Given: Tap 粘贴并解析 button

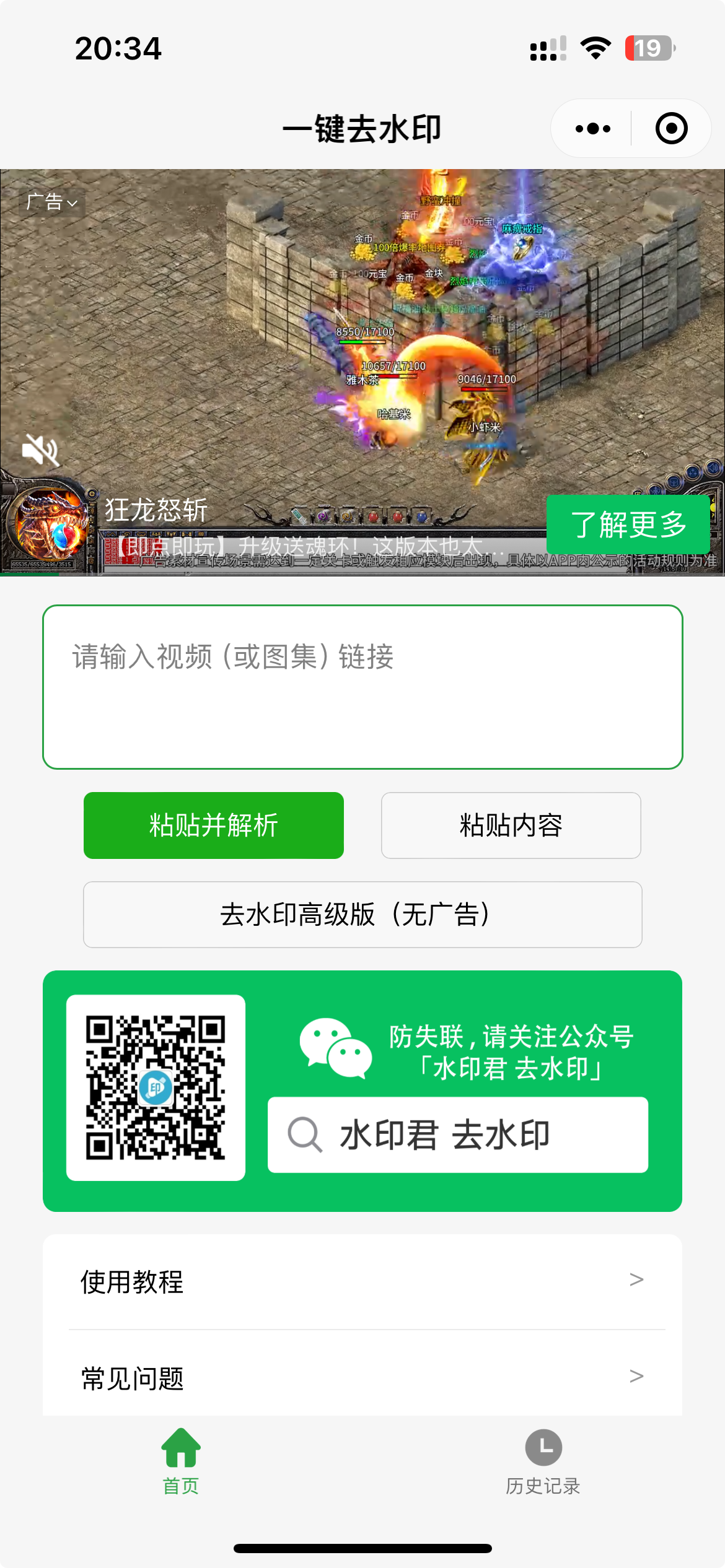Looking at the screenshot, I should [214, 825].
